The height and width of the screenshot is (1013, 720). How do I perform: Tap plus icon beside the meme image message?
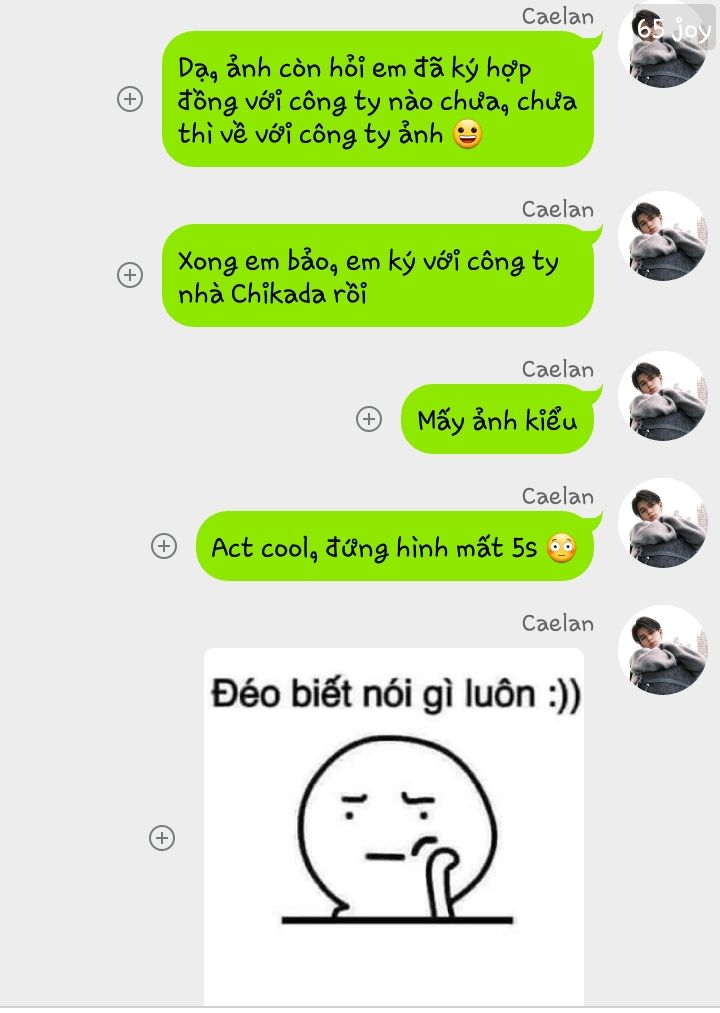(162, 838)
